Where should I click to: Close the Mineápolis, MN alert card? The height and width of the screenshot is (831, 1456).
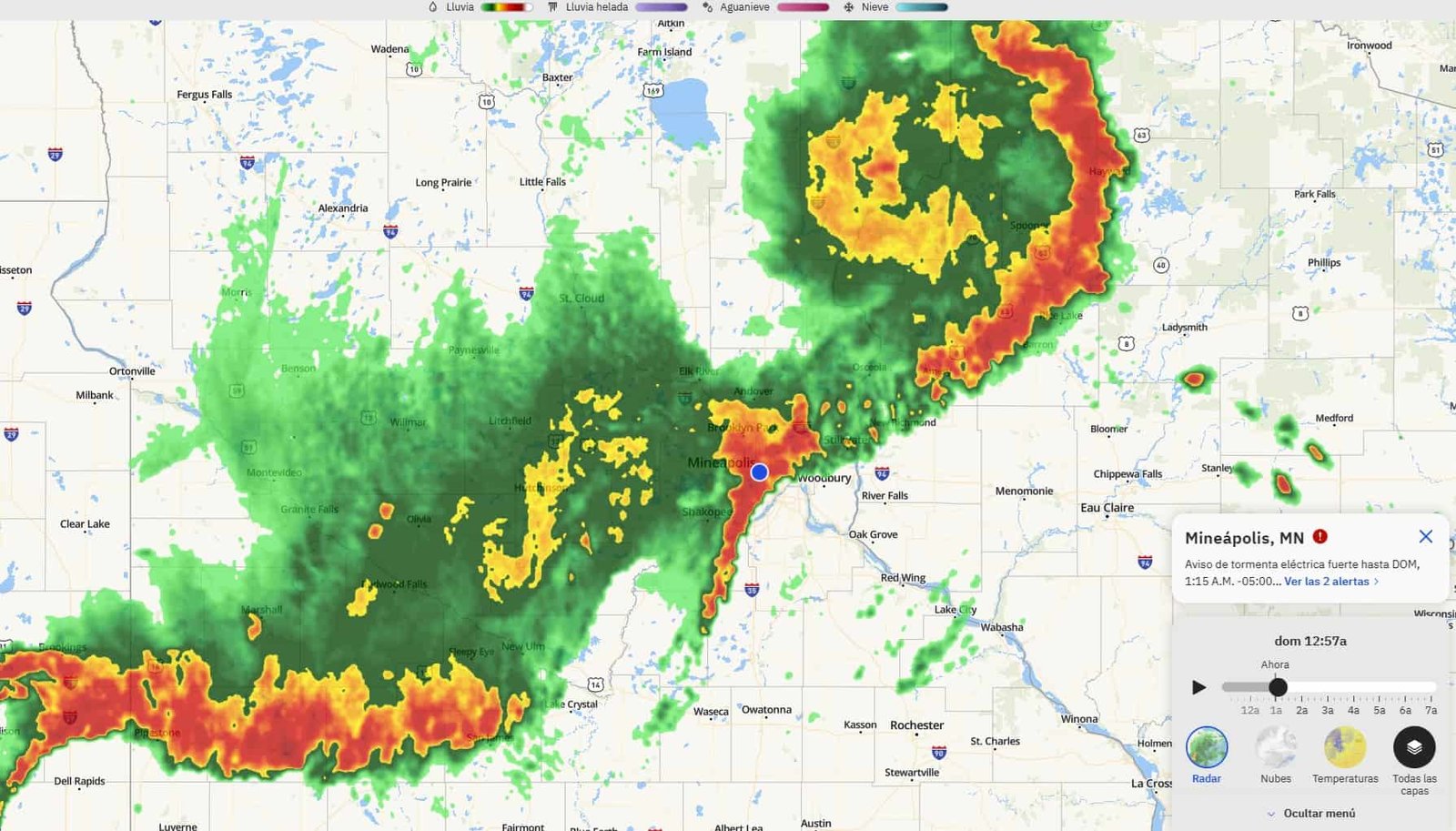pyautogui.click(x=1425, y=537)
